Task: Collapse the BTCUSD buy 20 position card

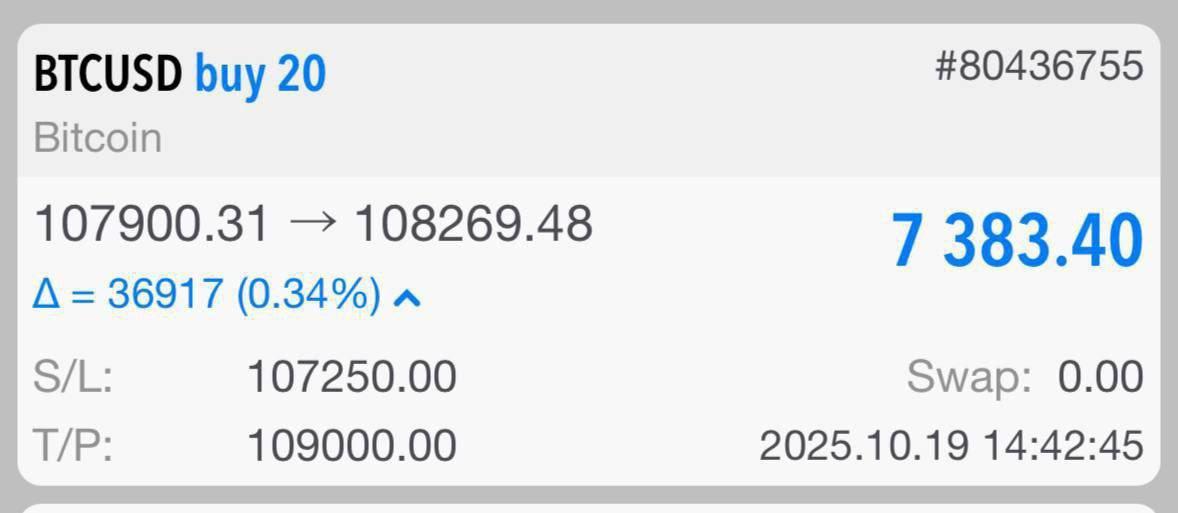Action: pyautogui.click(x=406, y=297)
